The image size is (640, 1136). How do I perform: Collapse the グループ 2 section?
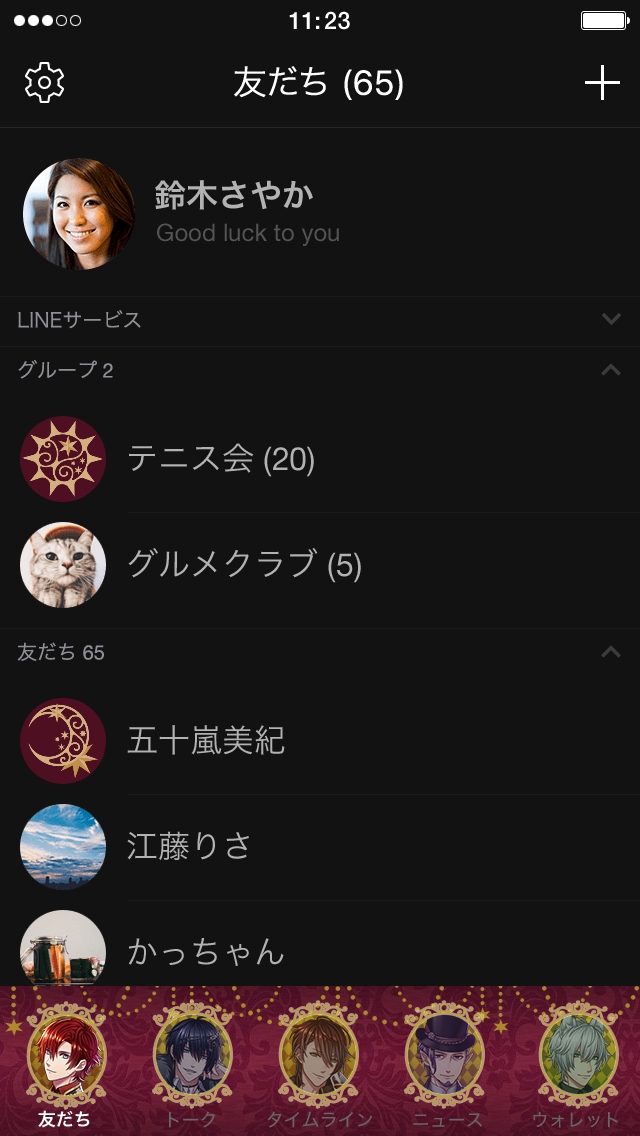(x=611, y=370)
